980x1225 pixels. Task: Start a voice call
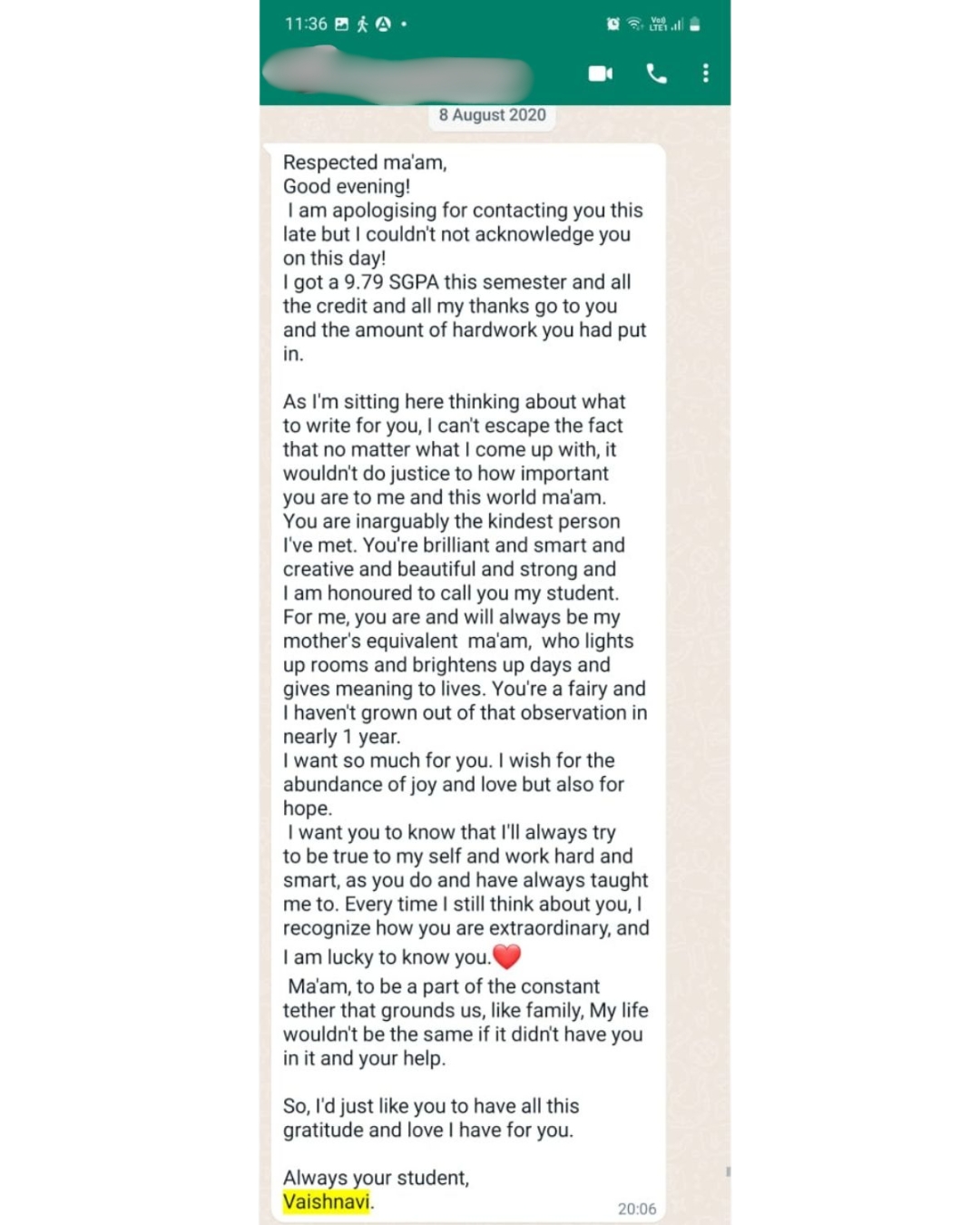point(656,73)
